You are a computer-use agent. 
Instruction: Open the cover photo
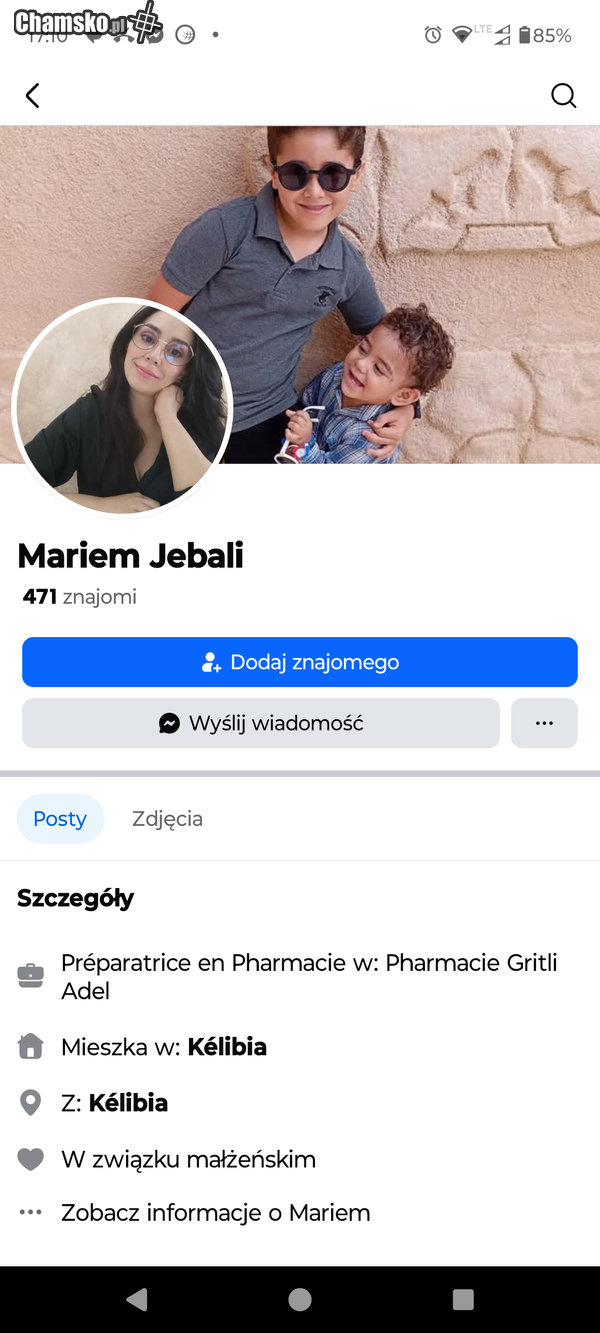pyautogui.click(x=420, y=250)
